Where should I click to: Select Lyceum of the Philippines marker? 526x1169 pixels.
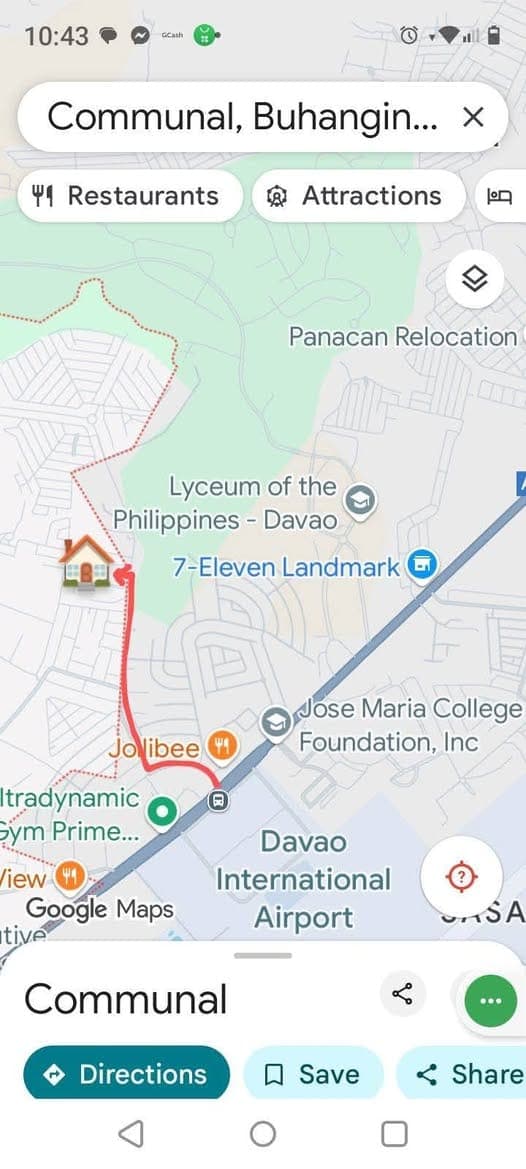[361, 500]
